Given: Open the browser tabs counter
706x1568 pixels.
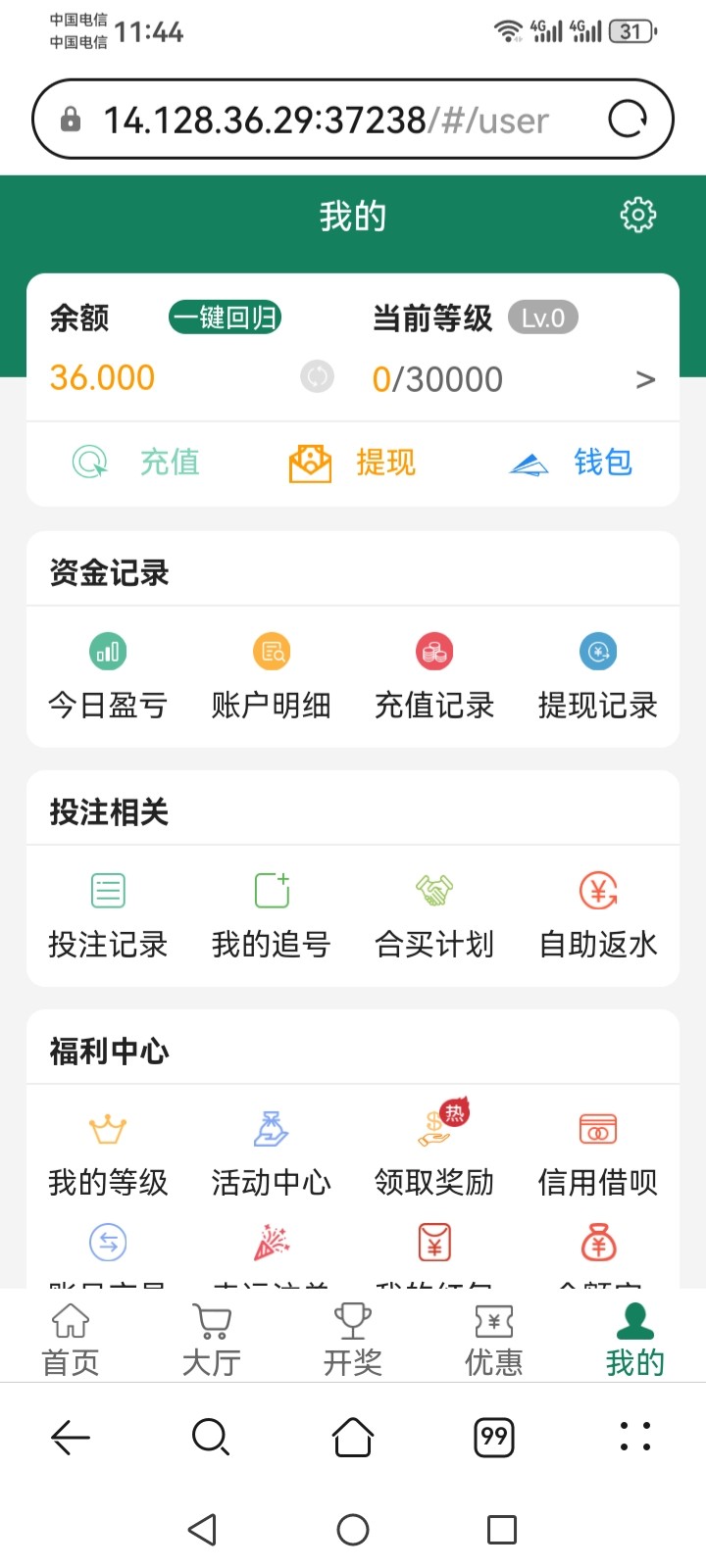Looking at the screenshot, I should tap(494, 1437).
